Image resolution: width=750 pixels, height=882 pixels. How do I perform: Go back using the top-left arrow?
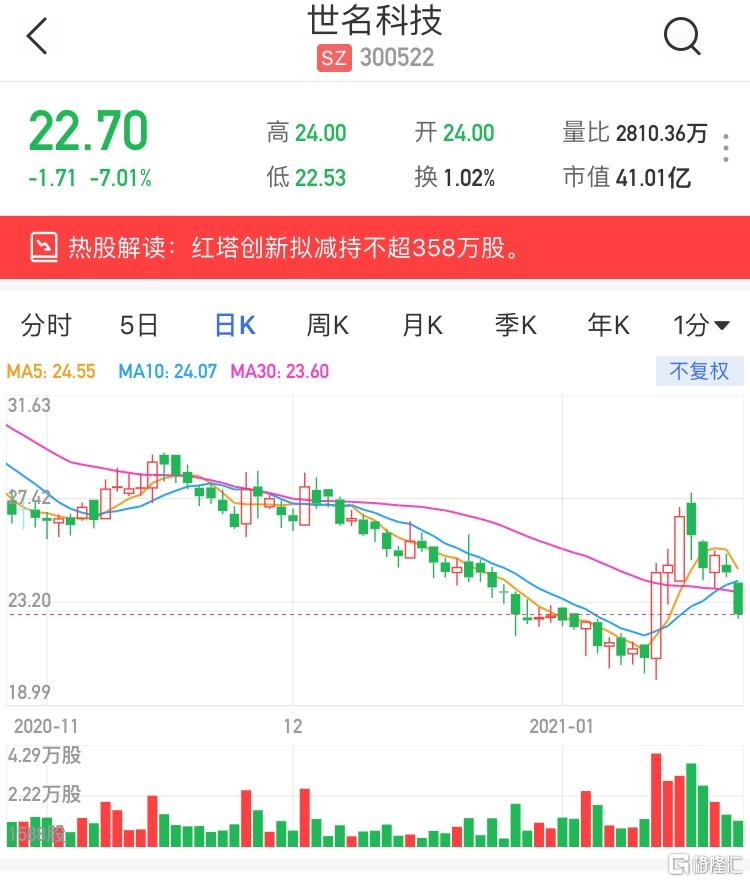point(37,37)
